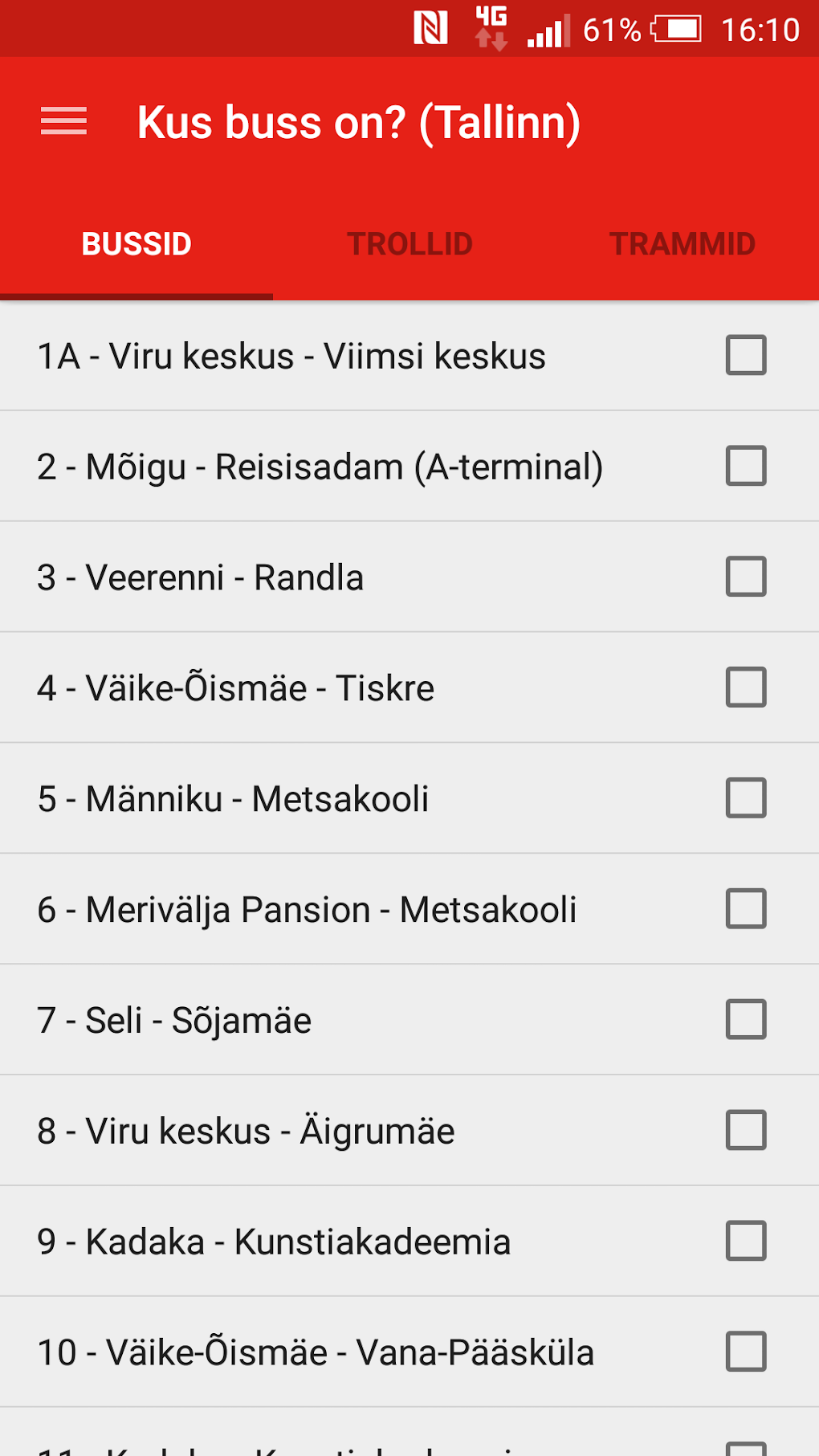
Task: Tap the 8 - Viru keskus - Äigrumäe row
Action: (321, 1131)
